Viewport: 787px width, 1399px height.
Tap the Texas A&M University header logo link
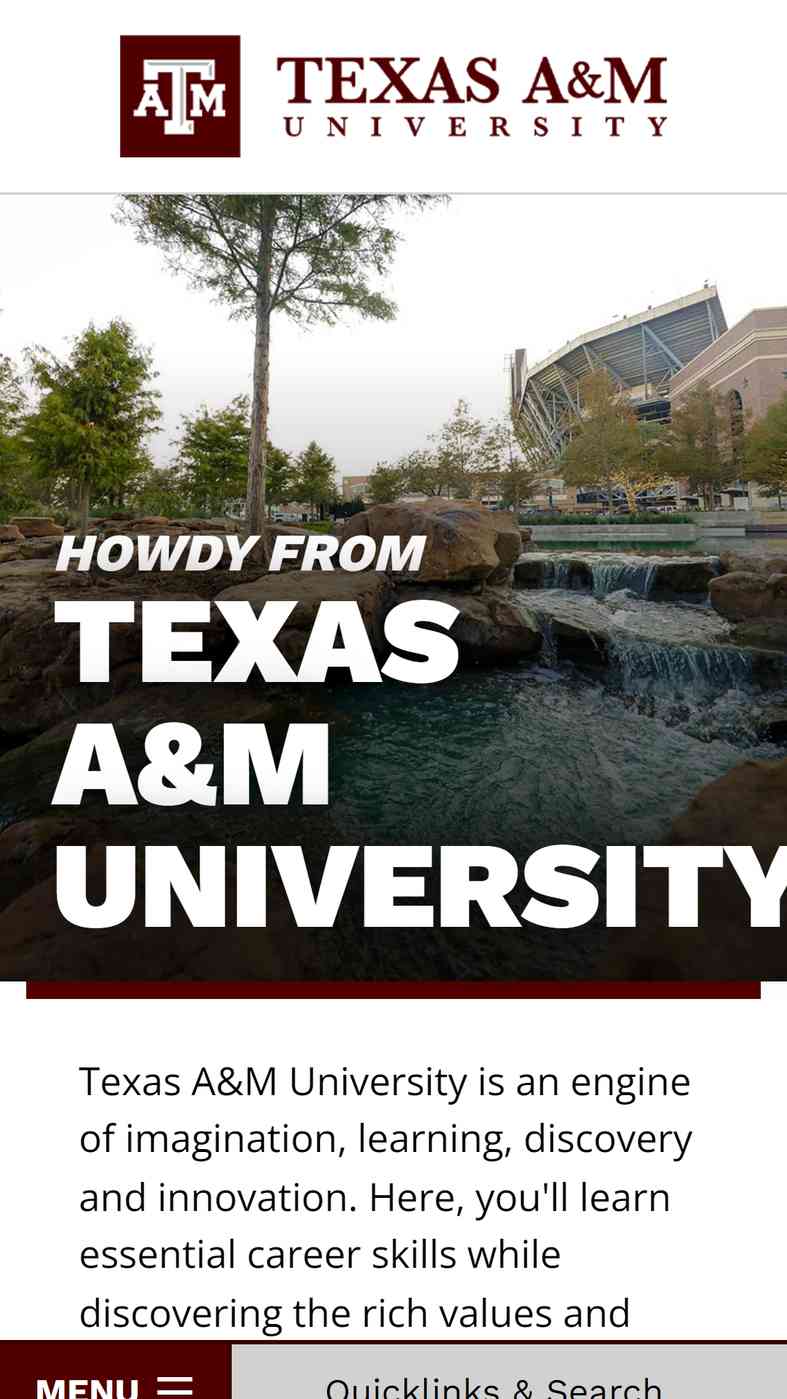(x=393, y=96)
